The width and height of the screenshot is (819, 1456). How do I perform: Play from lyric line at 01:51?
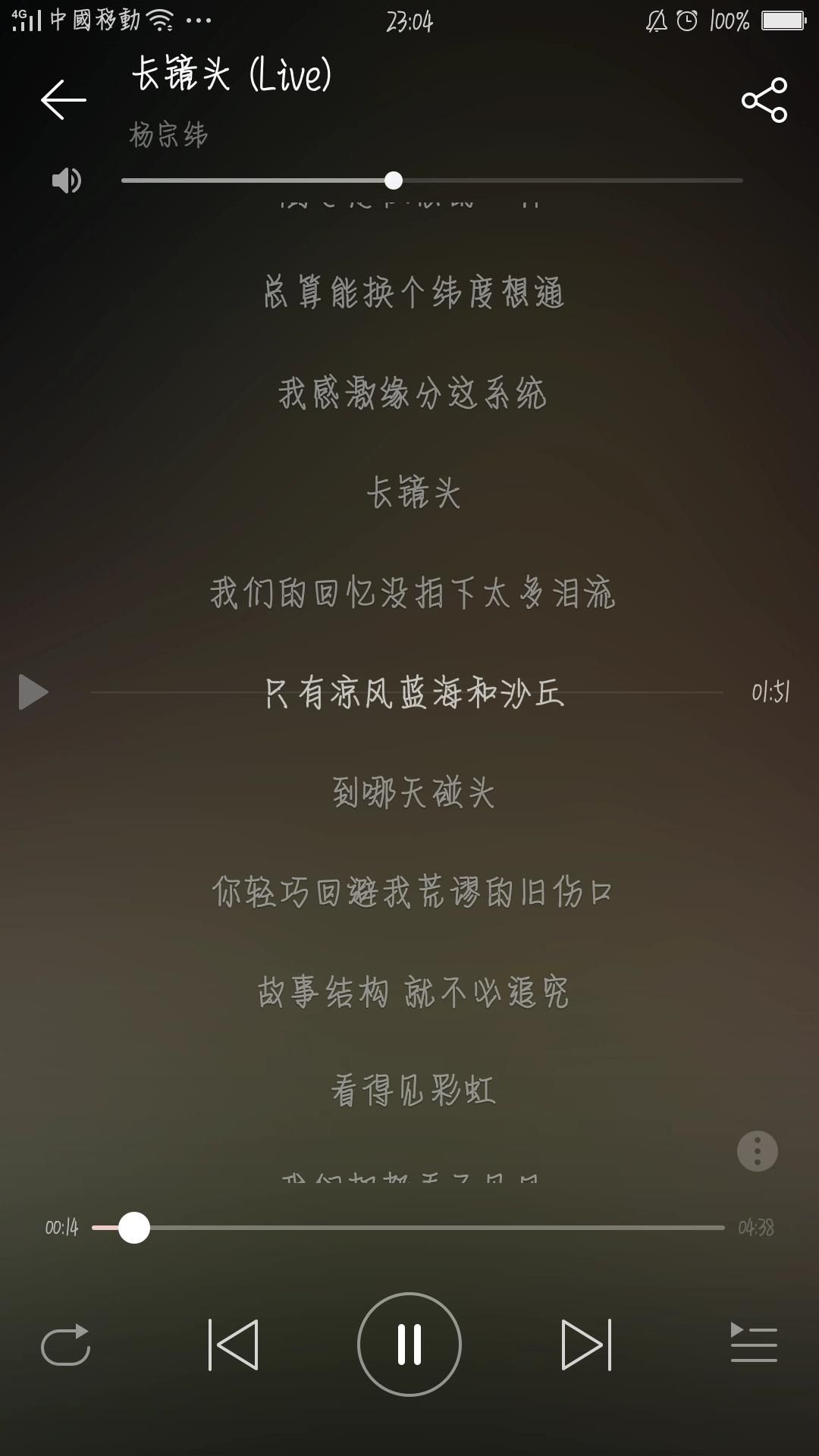pyautogui.click(x=33, y=692)
